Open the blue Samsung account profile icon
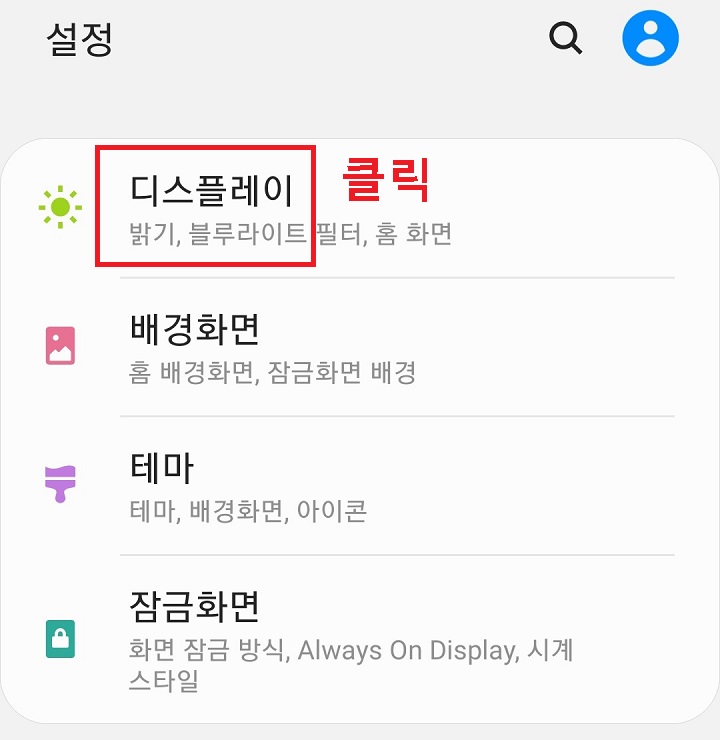Viewport: 720px width, 740px height. [651, 38]
